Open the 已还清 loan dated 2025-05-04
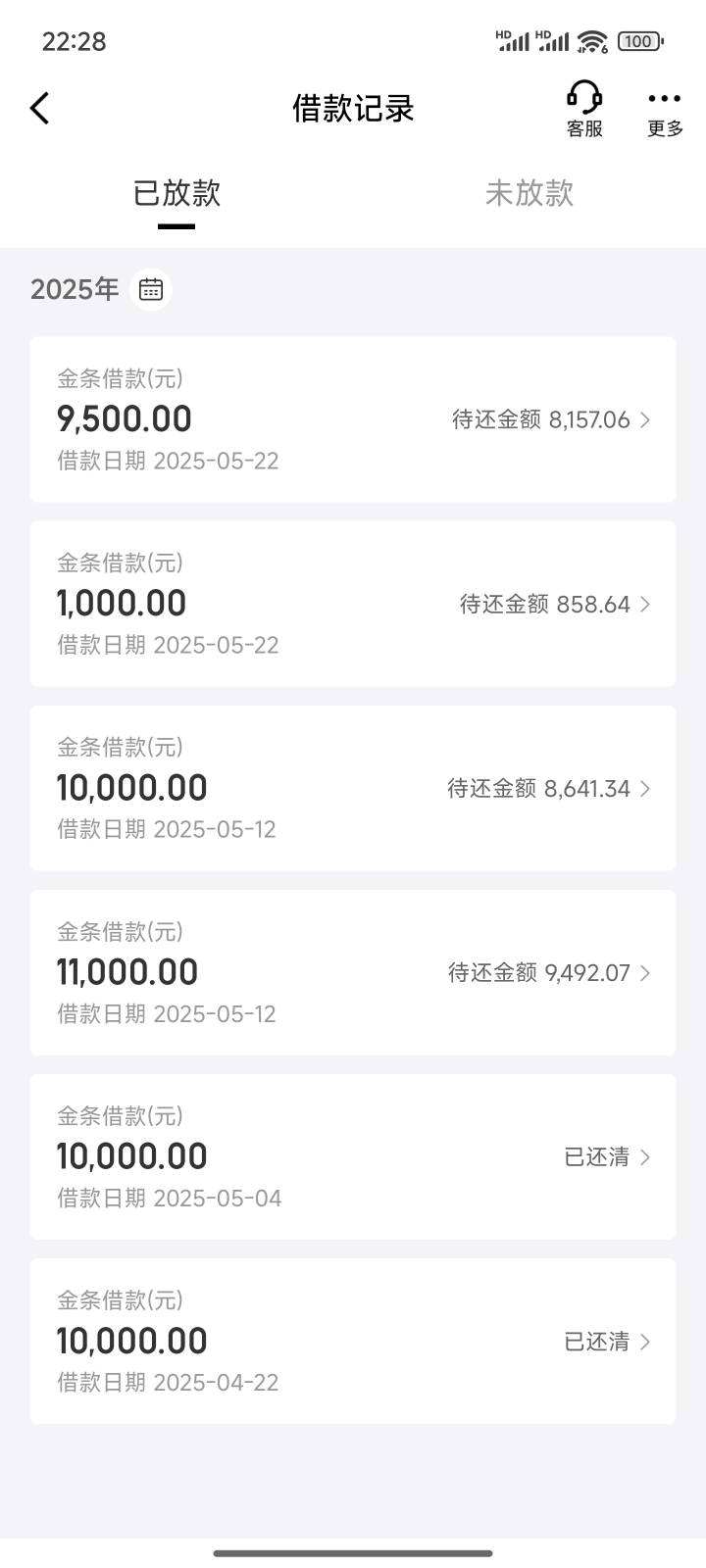The image size is (706, 1568). click(x=353, y=1156)
